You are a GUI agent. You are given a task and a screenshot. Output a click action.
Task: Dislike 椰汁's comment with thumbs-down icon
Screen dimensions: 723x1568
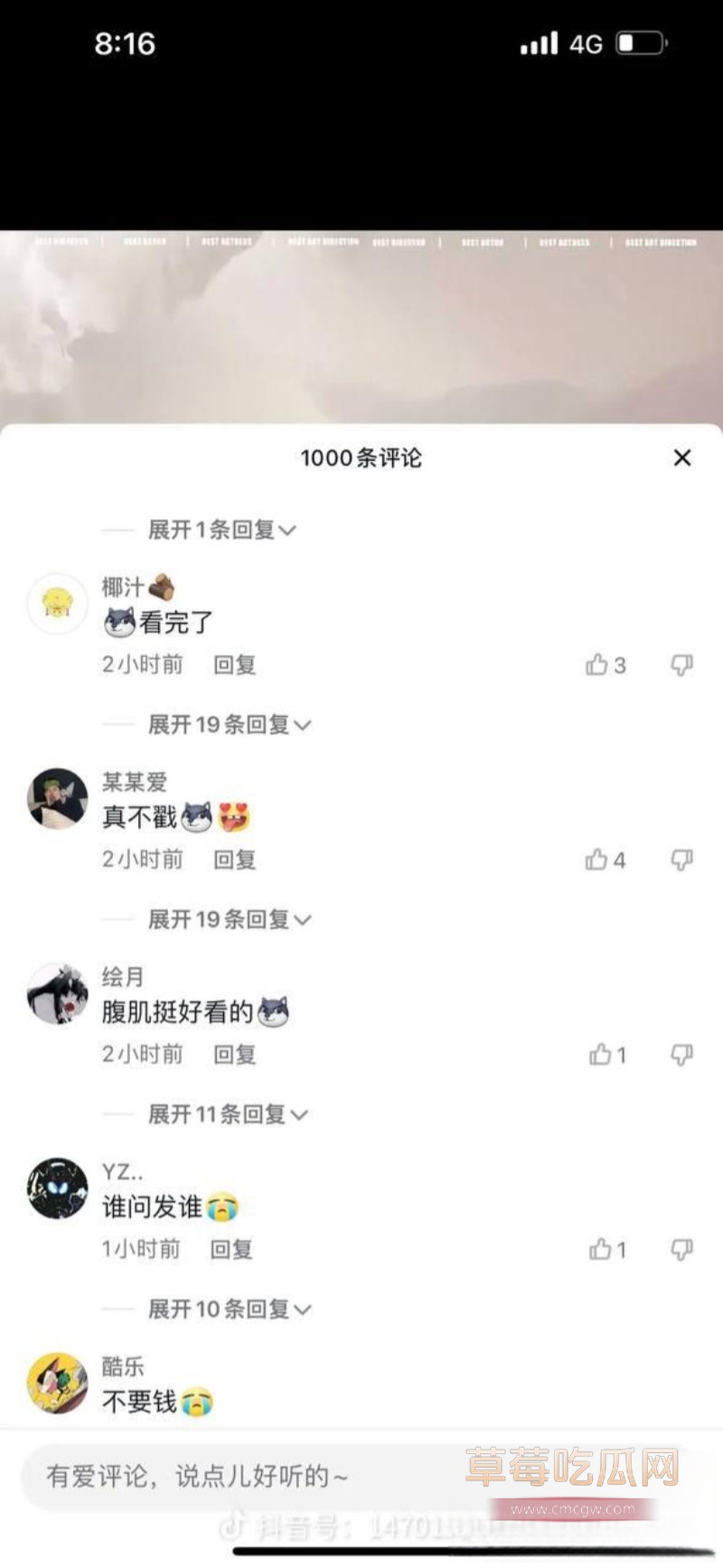[682, 665]
